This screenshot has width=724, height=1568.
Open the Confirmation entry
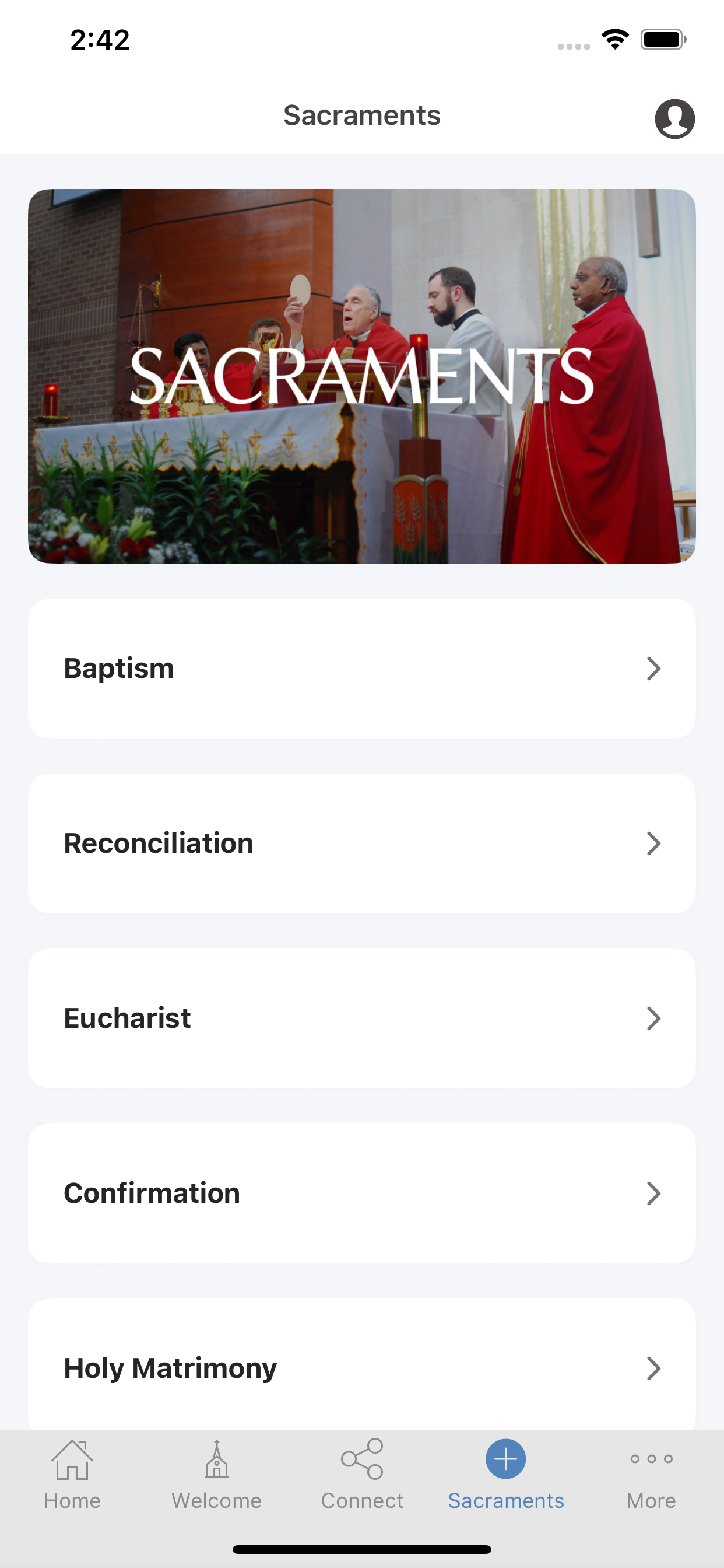coord(362,1193)
